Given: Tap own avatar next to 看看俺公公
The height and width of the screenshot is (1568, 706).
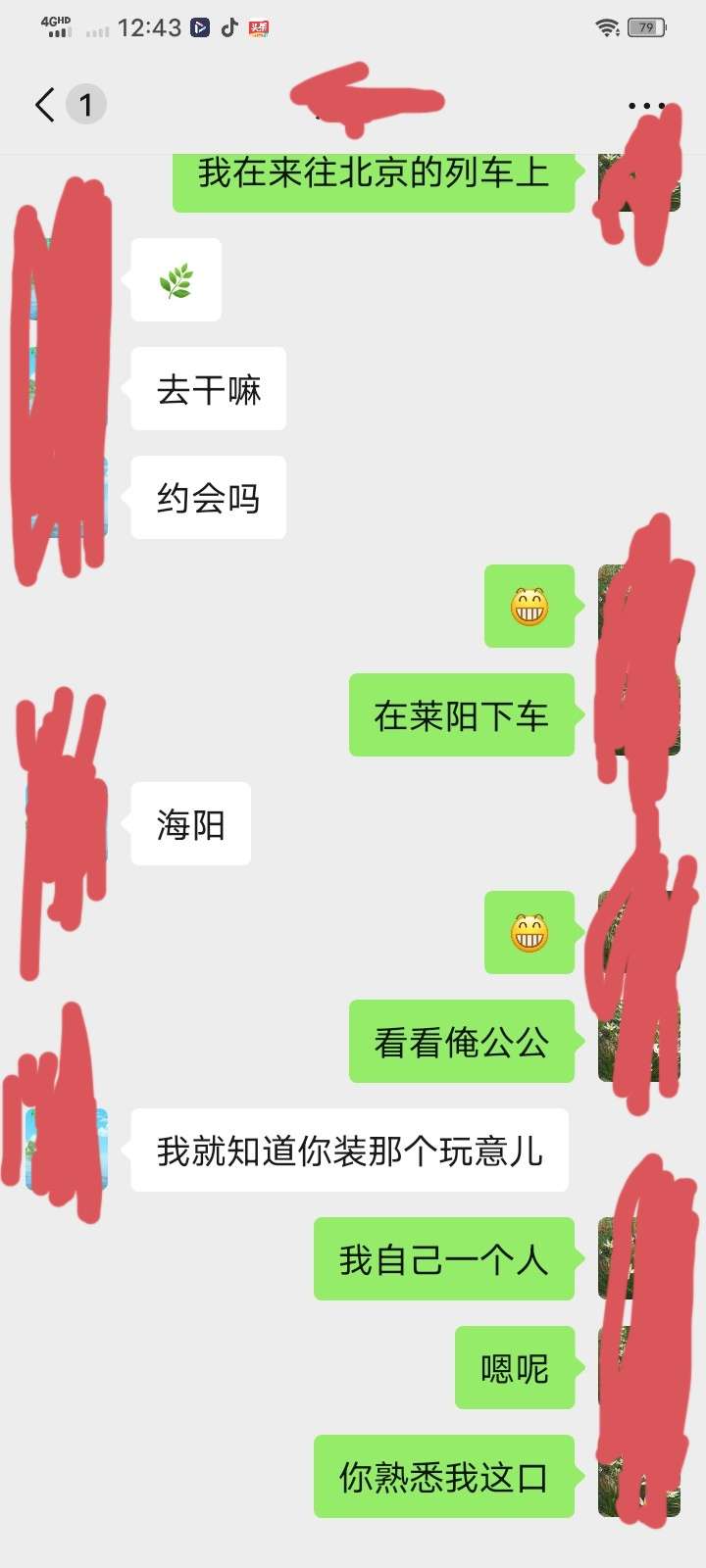Looking at the screenshot, I should pyautogui.click(x=638, y=1041).
